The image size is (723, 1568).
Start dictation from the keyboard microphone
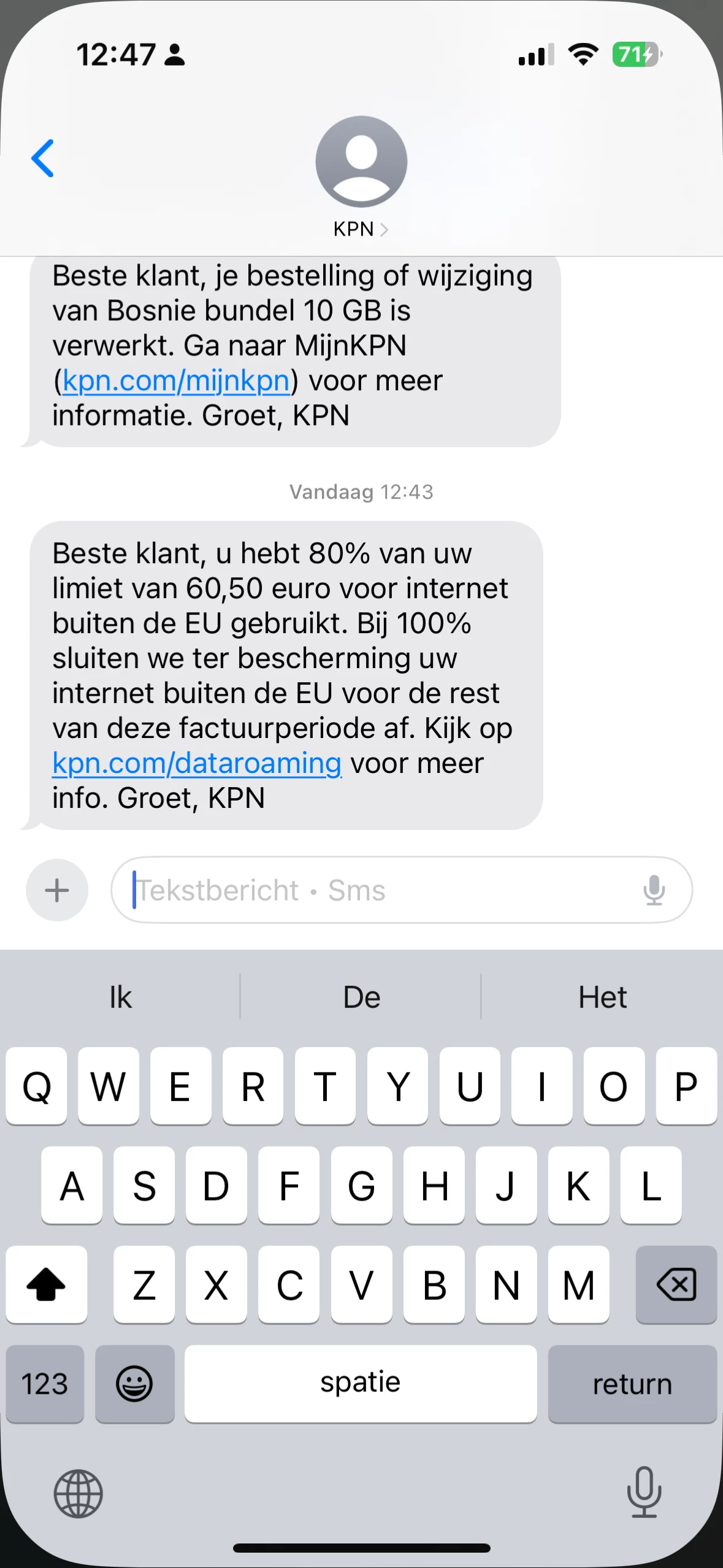pyautogui.click(x=644, y=1492)
